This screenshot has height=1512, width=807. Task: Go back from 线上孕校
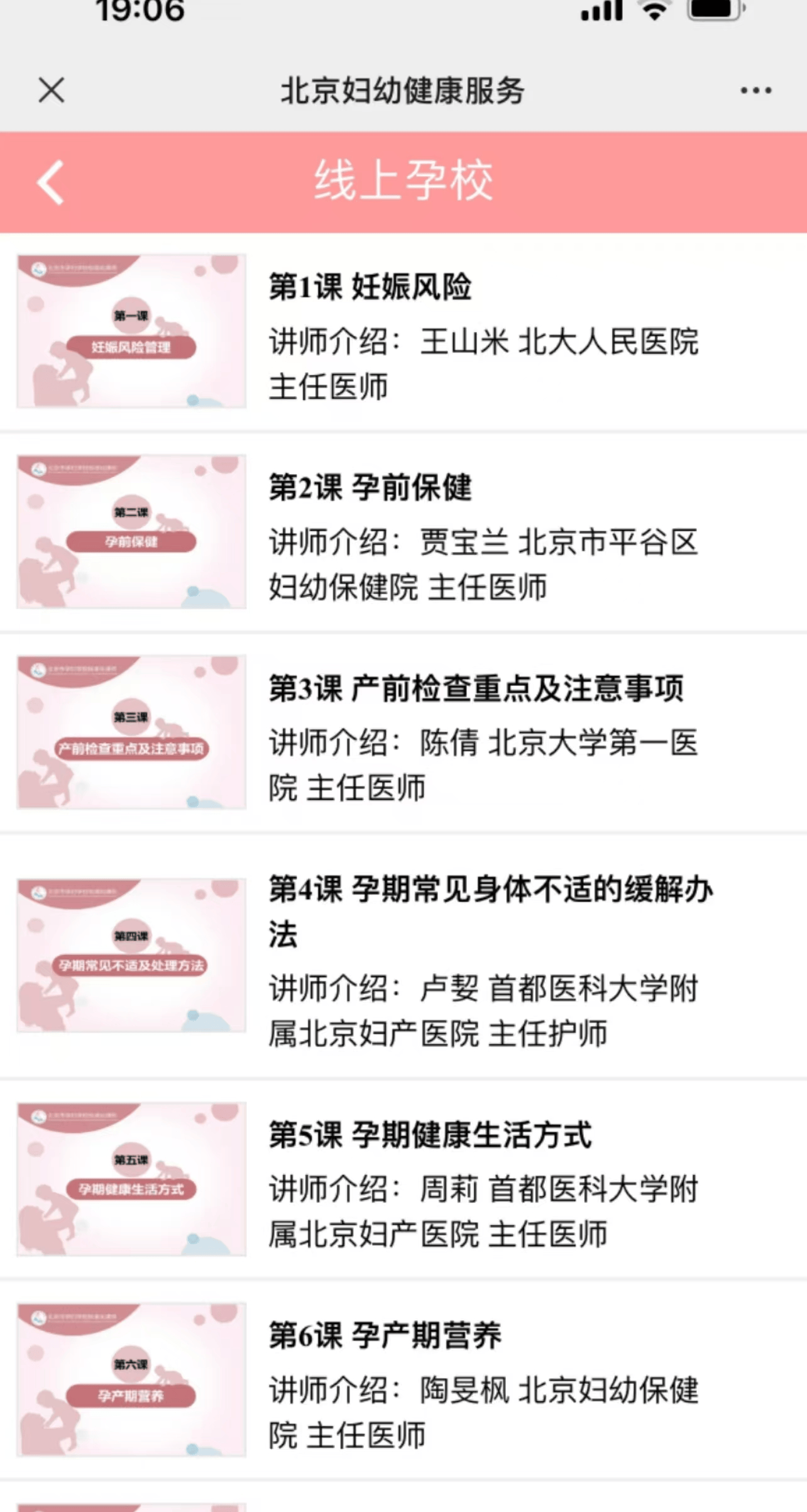coord(52,182)
